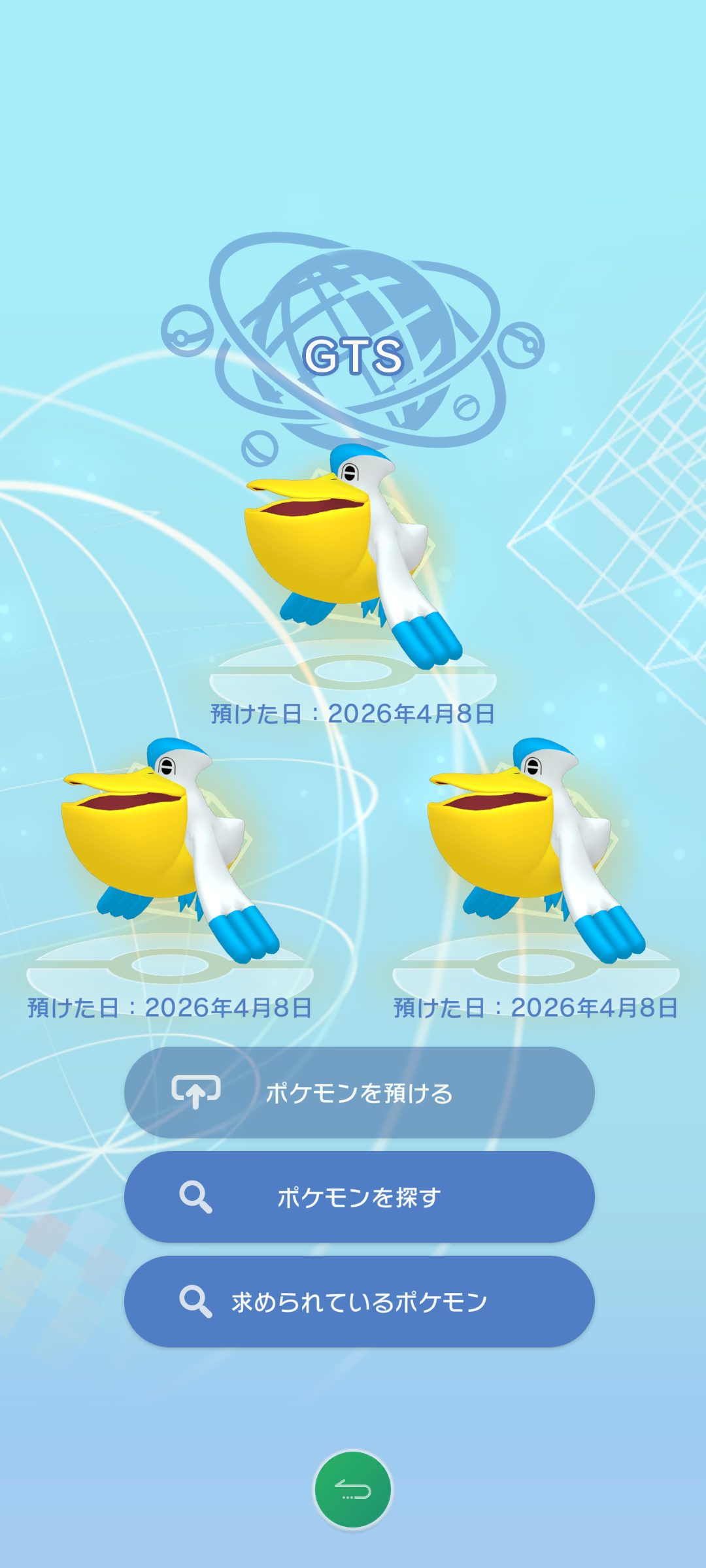
Task: Open ポケモンを探す to search Pokémon
Action: point(359,1197)
